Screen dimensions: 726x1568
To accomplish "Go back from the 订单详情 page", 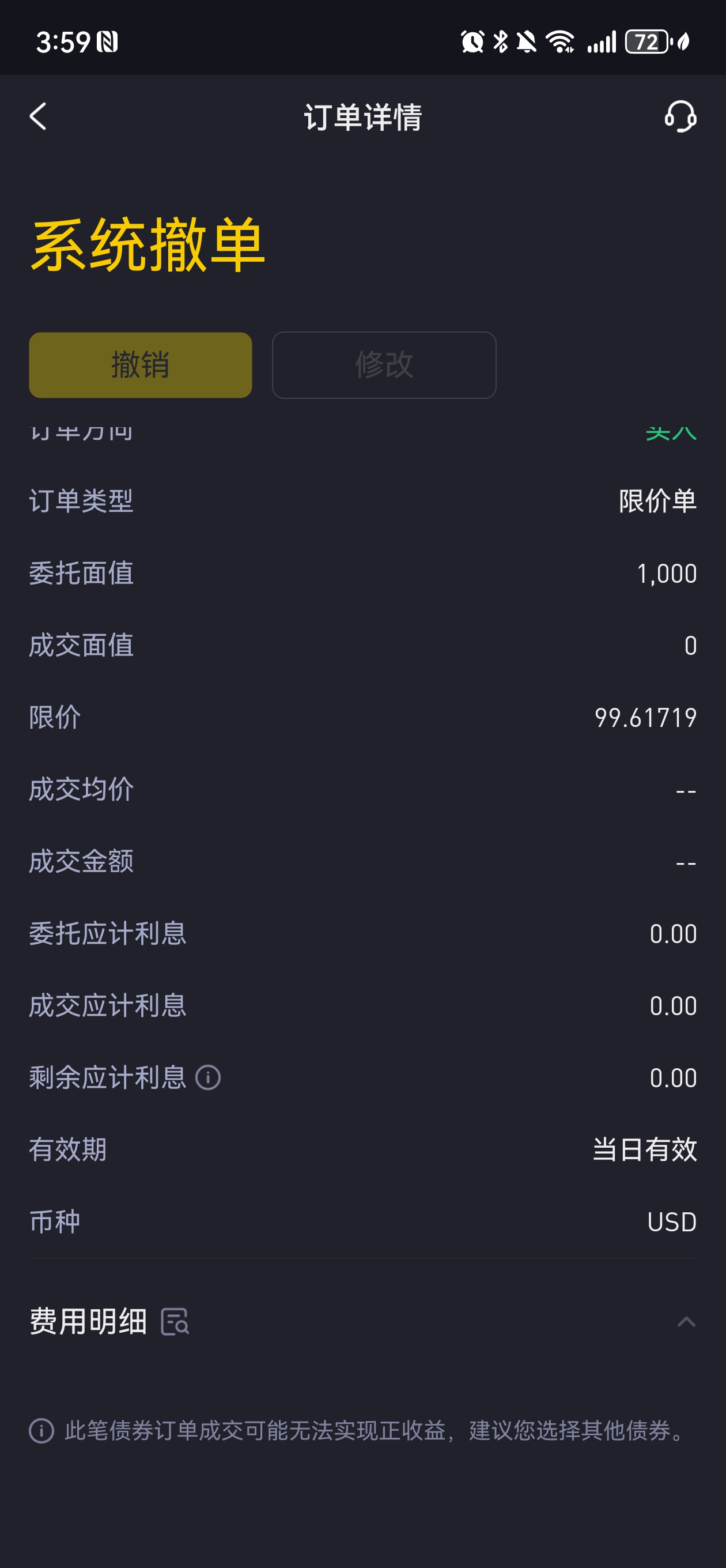I will 37,116.
